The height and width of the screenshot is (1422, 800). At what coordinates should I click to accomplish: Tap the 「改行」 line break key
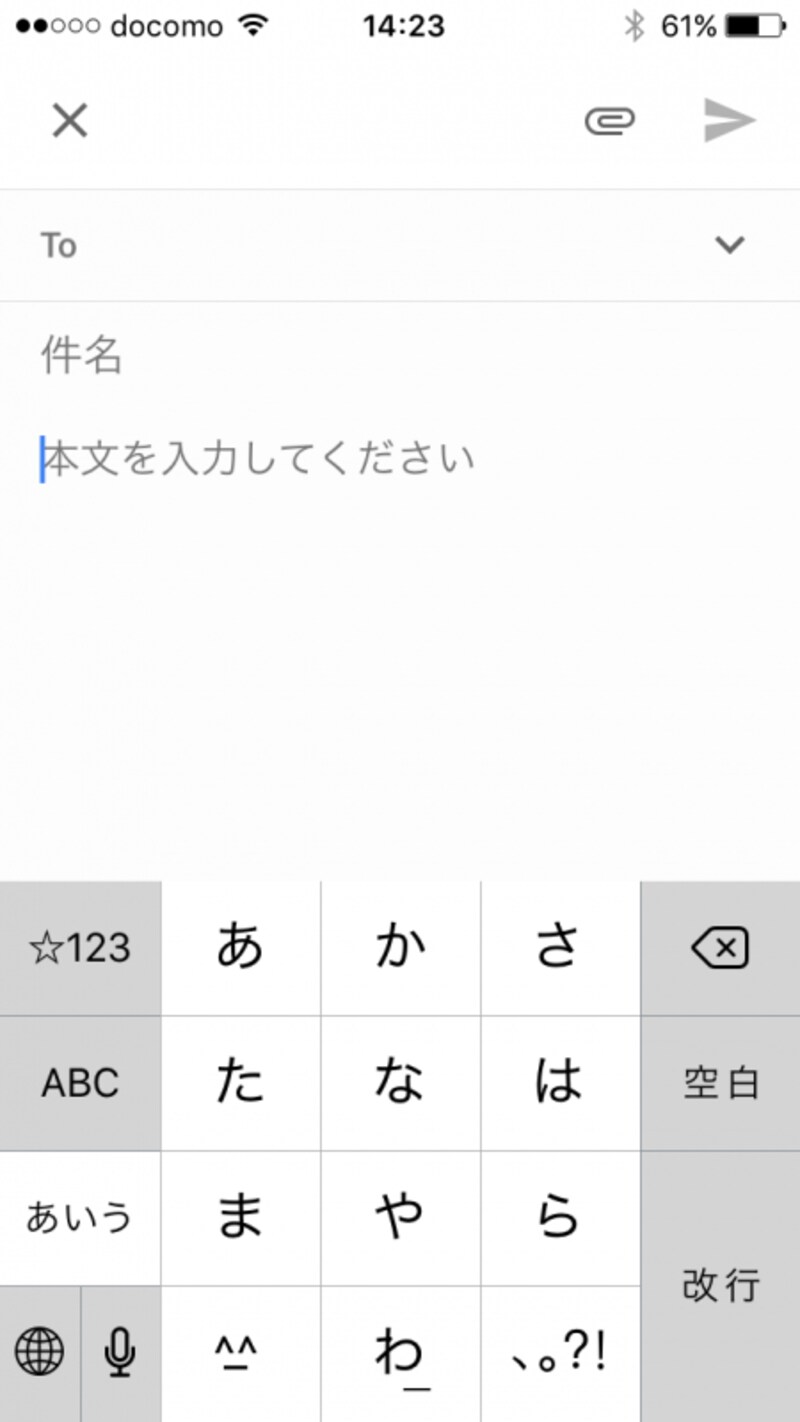click(718, 1285)
